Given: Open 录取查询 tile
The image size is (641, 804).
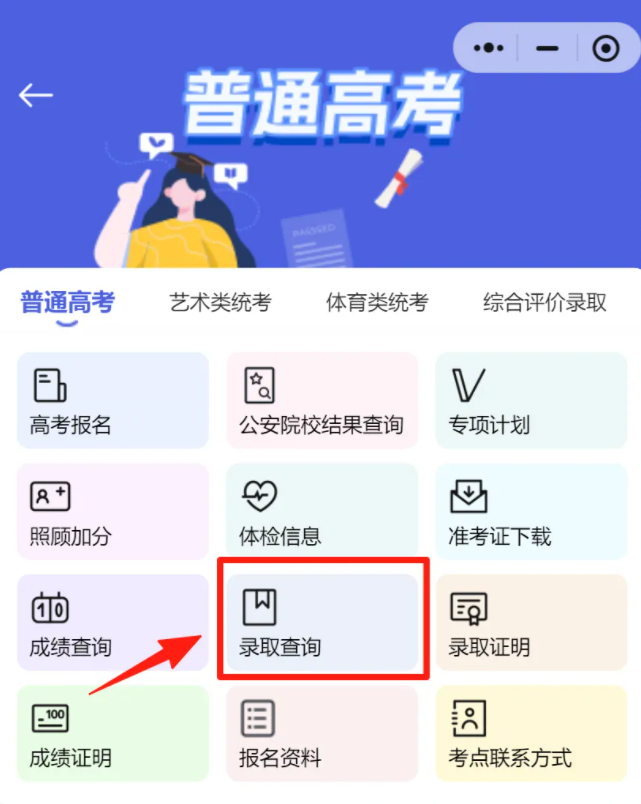Looking at the screenshot, I should click(x=321, y=623).
